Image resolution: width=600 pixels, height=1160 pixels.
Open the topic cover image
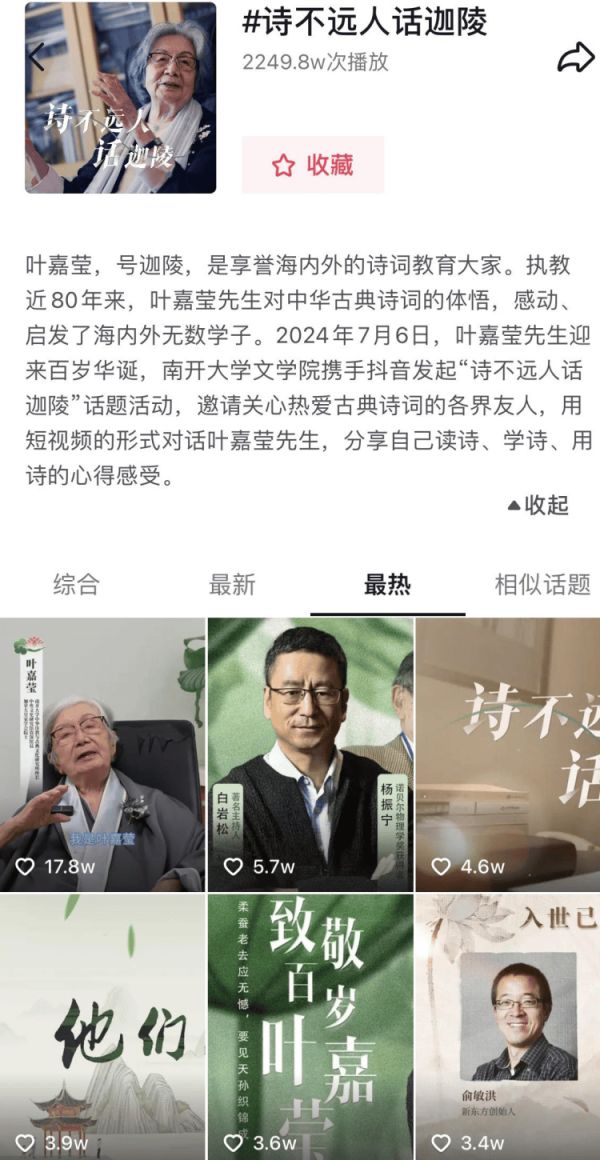pos(120,98)
